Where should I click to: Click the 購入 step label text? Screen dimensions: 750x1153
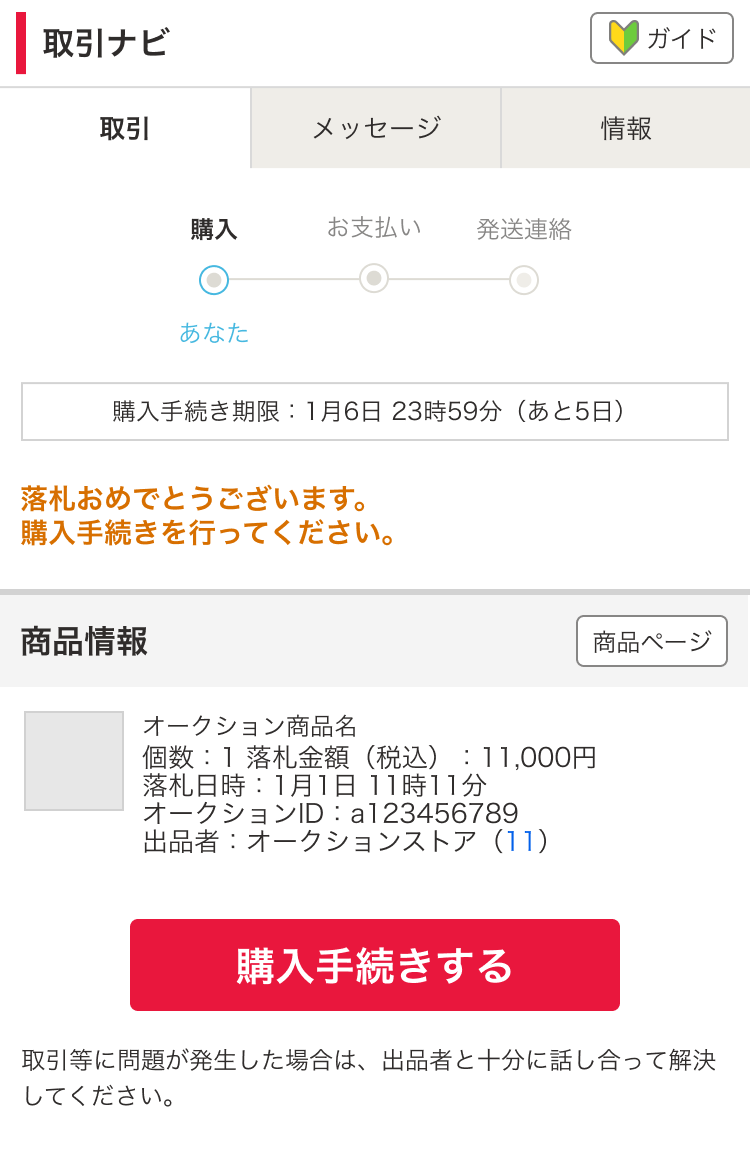click(214, 229)
